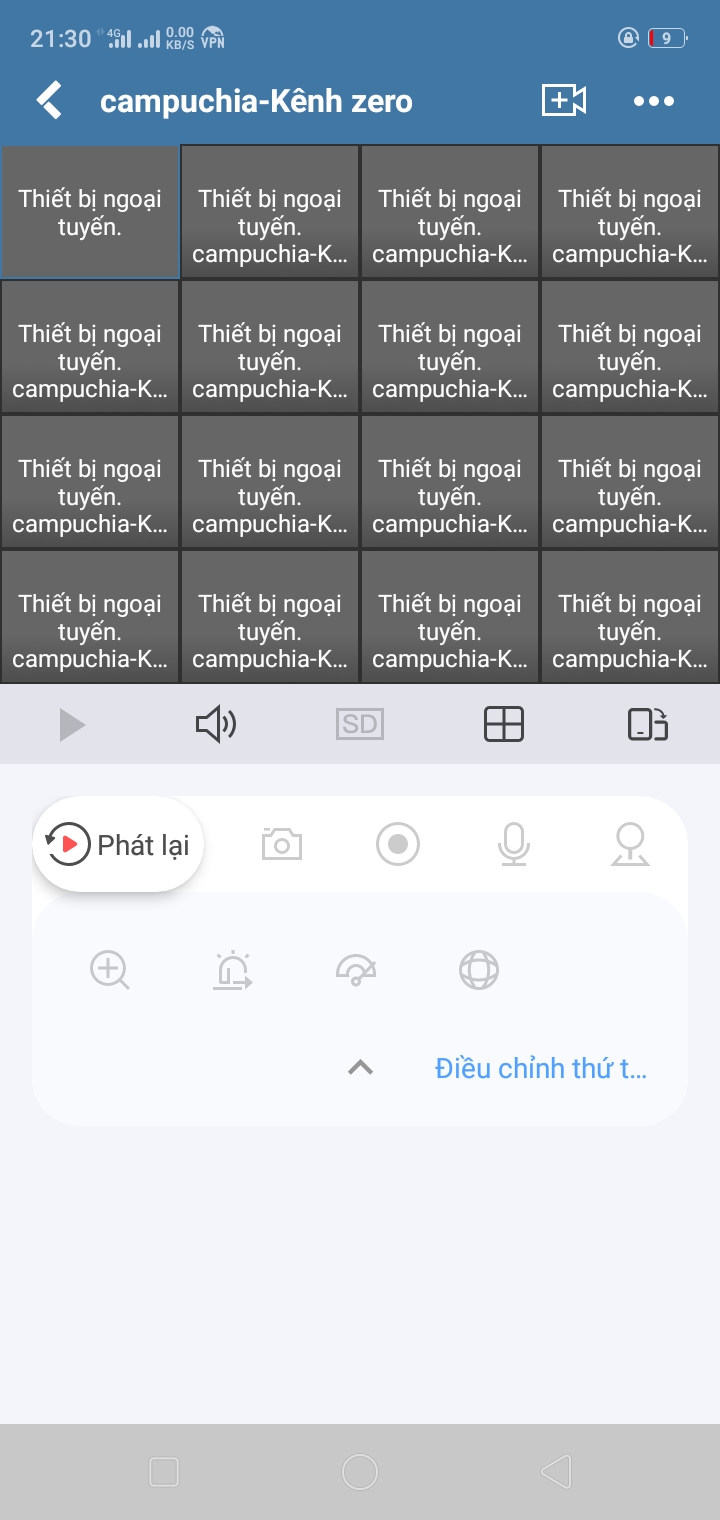The height and width of the screenshot is (1520, 720).
Task: Open the three-dot overflow menu
Action: point(654,101)
